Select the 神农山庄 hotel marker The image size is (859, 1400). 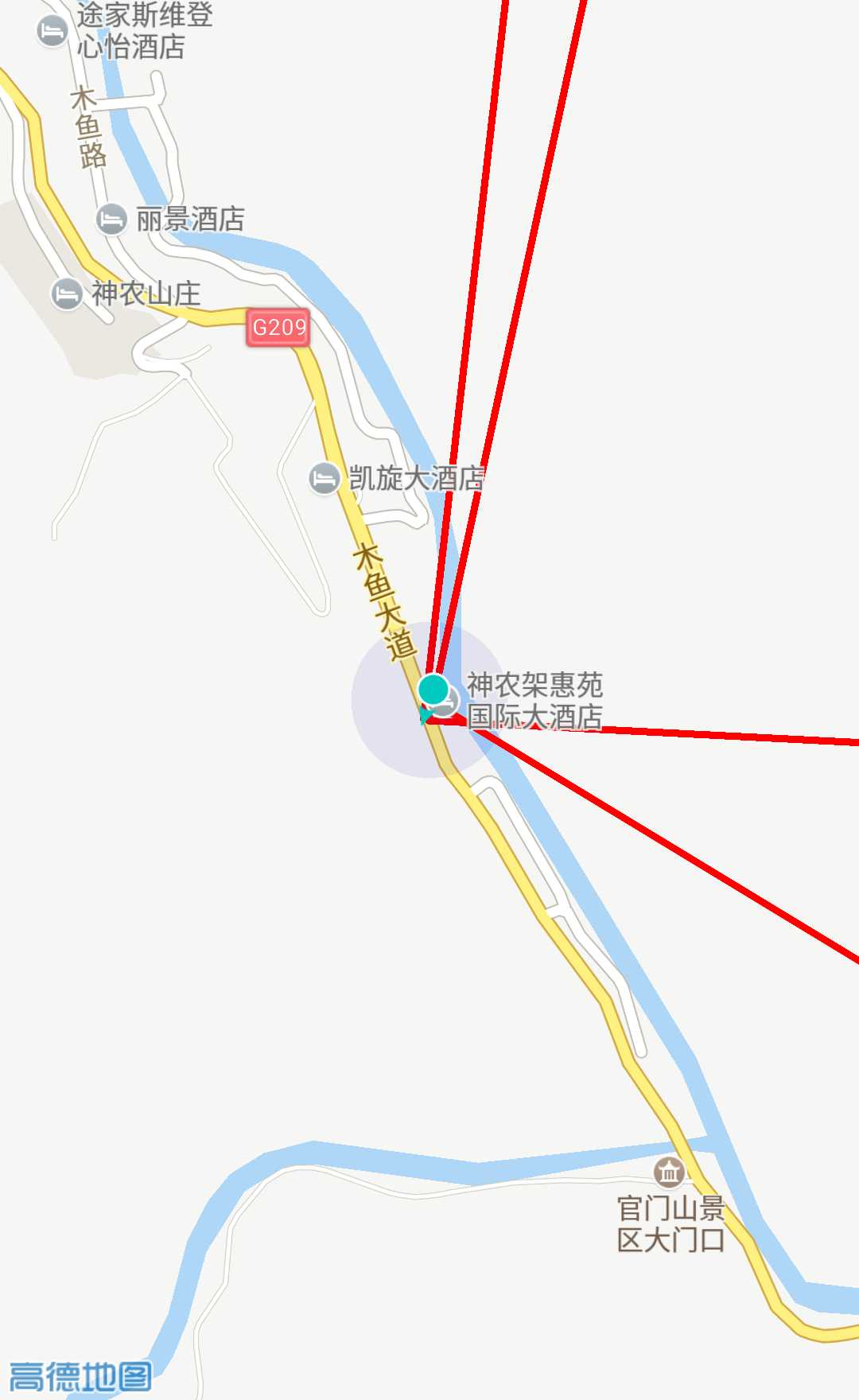click(x=67, y=294)
